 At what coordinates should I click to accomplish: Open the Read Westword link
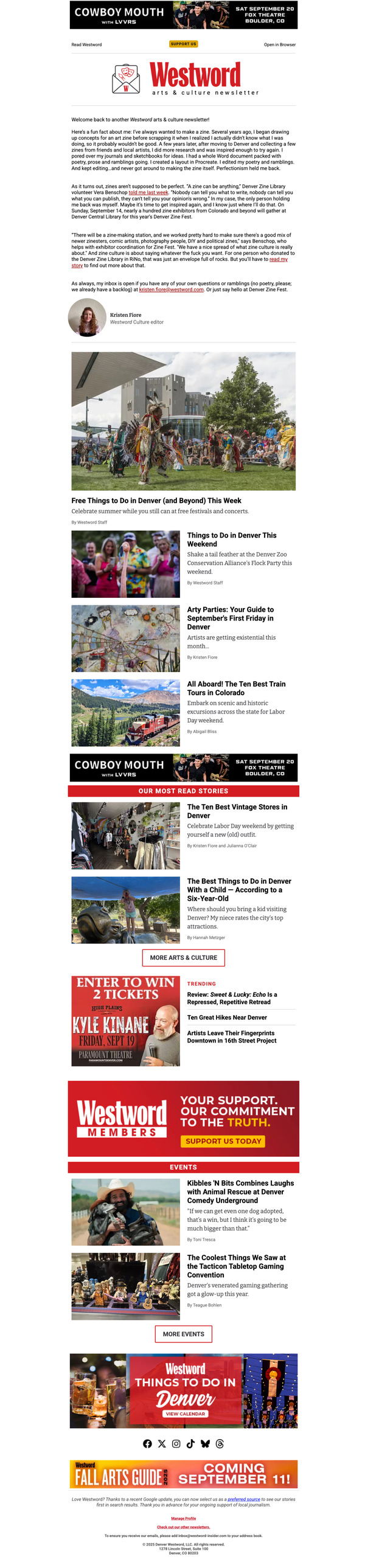[86, 44]
